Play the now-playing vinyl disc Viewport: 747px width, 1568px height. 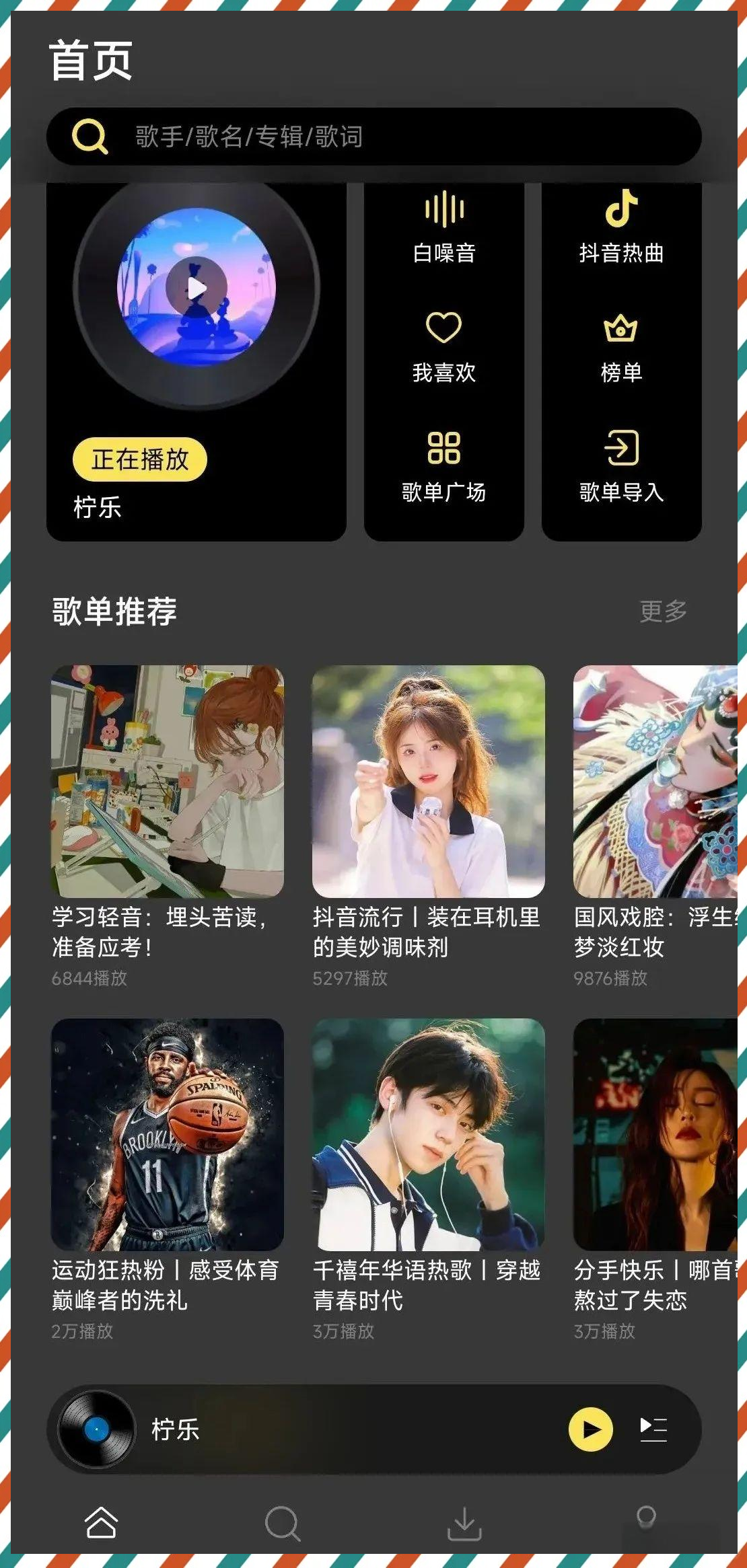click(197, 288)
